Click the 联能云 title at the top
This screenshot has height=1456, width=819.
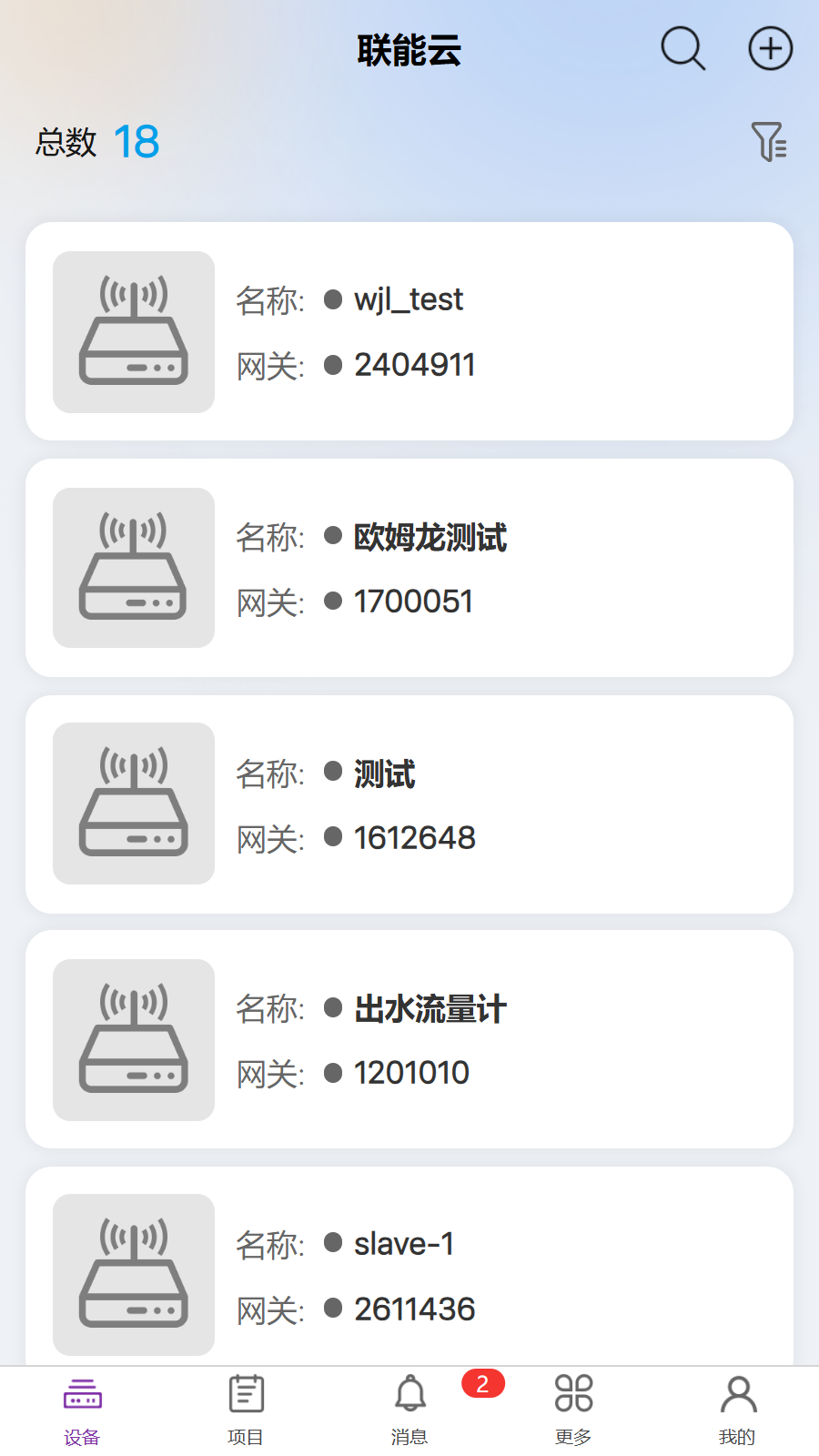pos(409,52)
